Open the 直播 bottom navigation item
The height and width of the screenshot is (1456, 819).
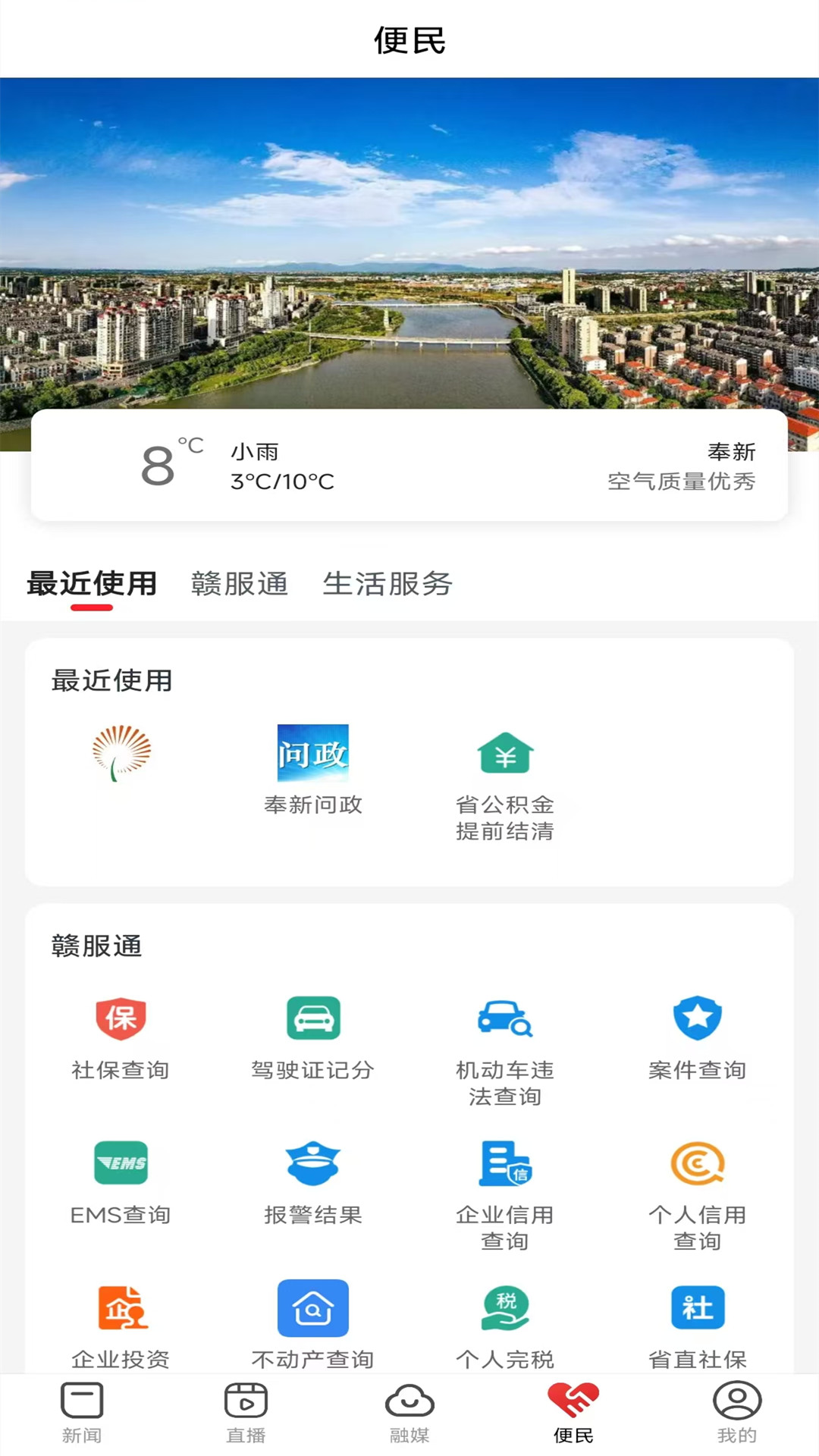246,1412
